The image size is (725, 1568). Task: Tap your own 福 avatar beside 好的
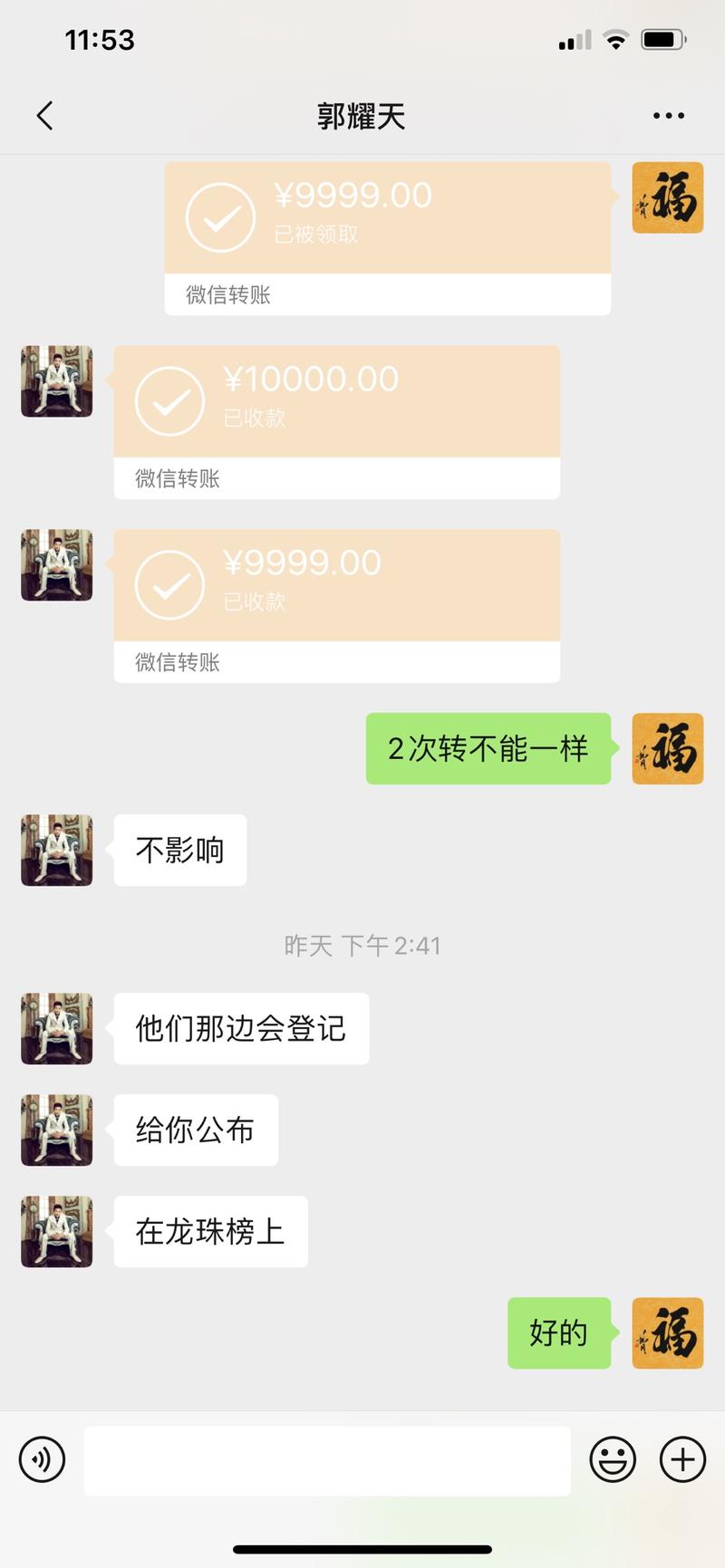point(667,1333)
